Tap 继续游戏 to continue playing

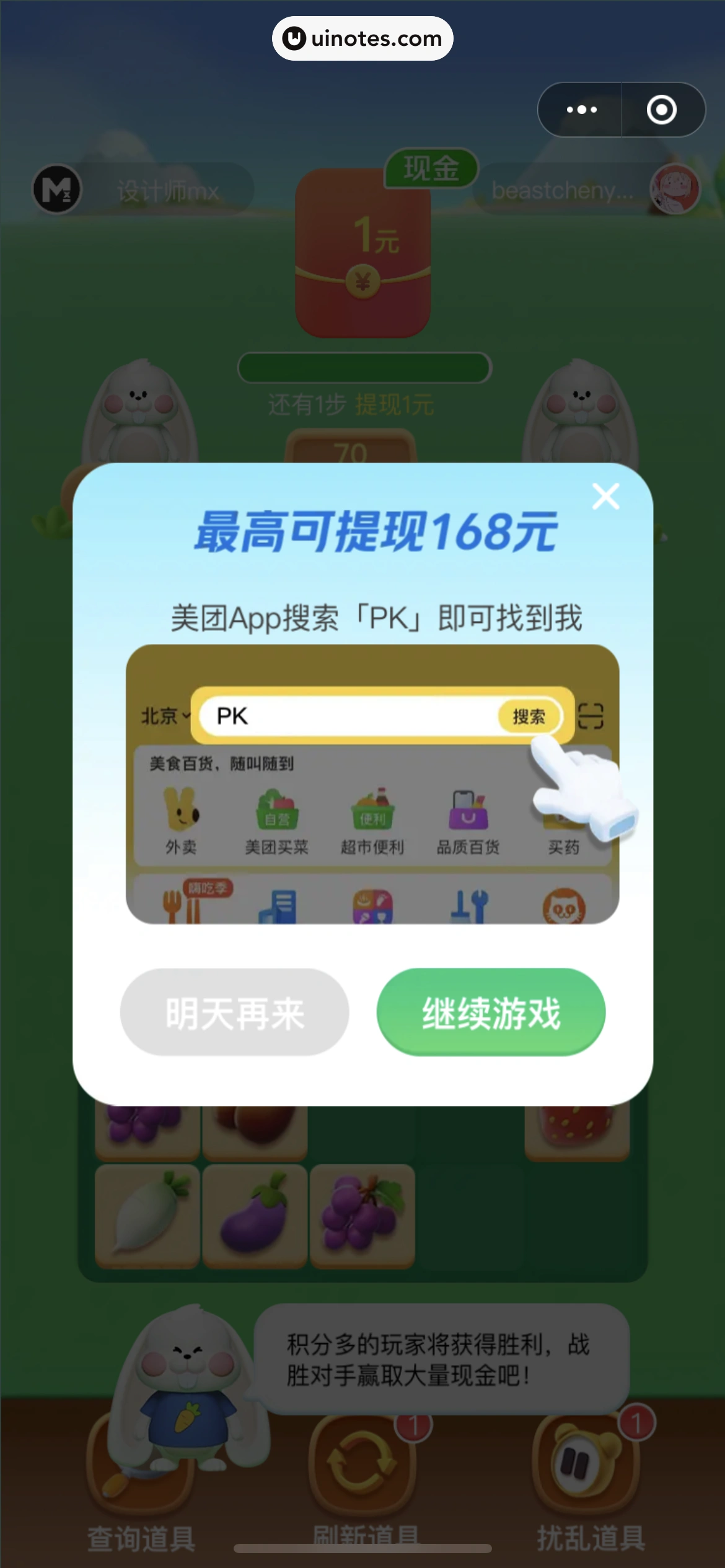point(491,1013)
